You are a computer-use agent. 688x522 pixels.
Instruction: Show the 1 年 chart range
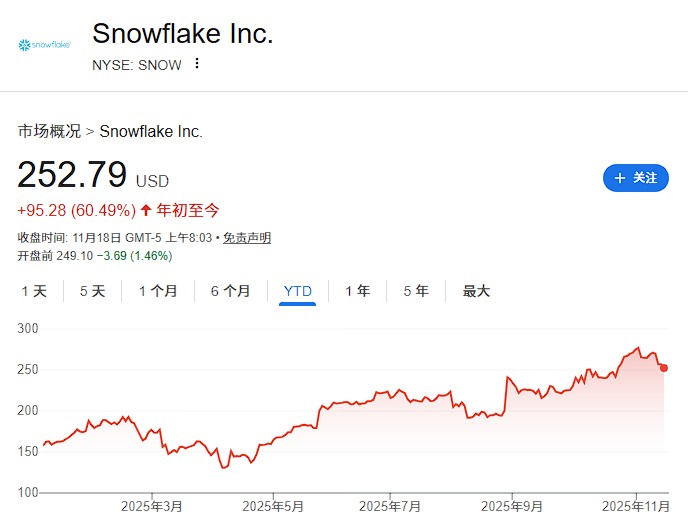click(357, 291)
